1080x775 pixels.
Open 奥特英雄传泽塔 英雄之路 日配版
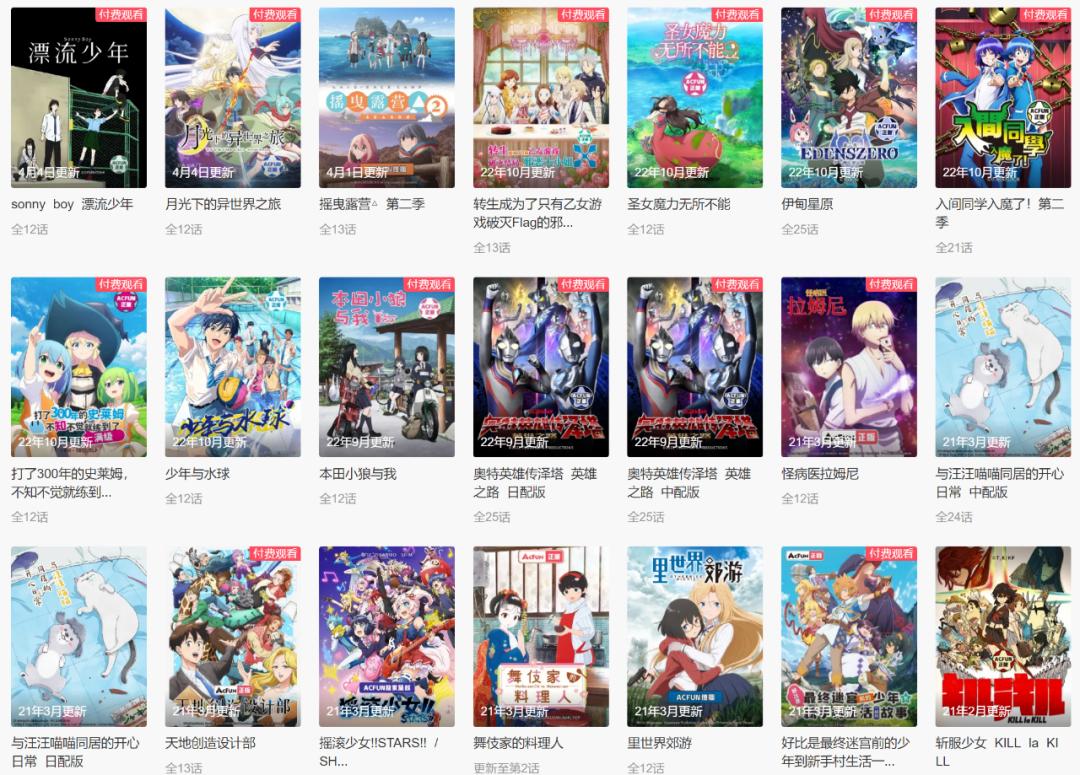click(x=541, y=367)
